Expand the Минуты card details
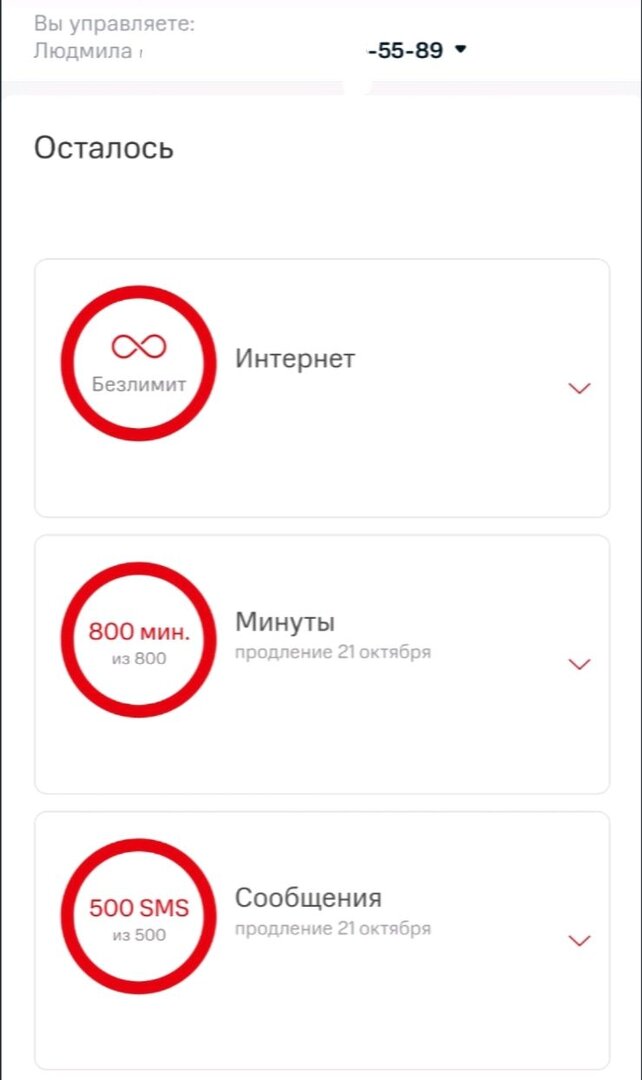 [579, 664]
